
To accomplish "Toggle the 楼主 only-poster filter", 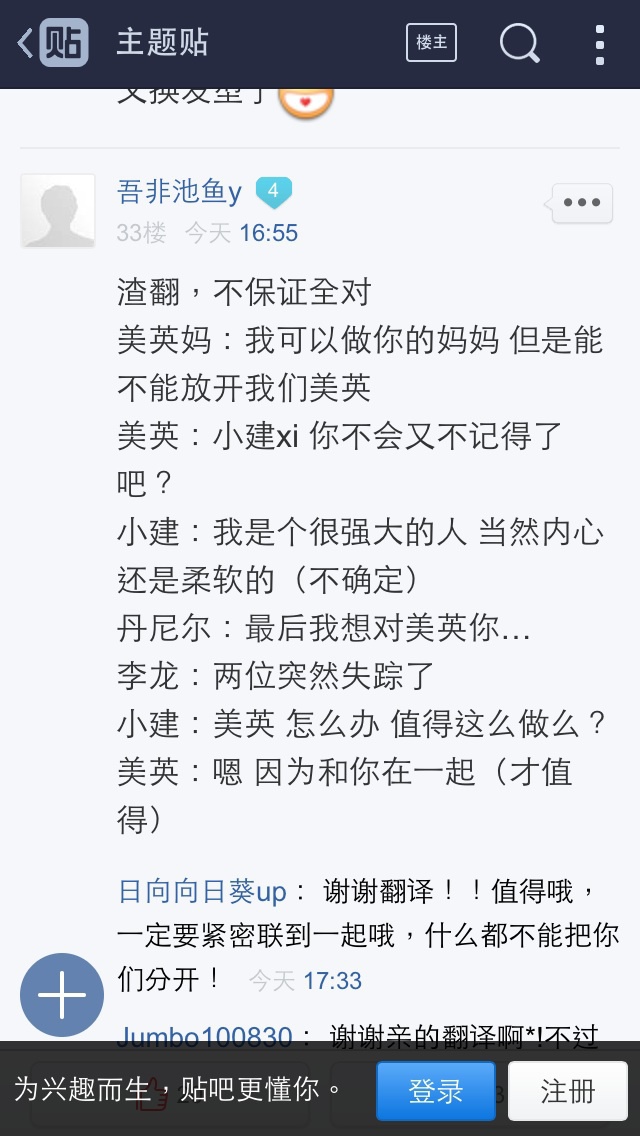I will point(431,43).
